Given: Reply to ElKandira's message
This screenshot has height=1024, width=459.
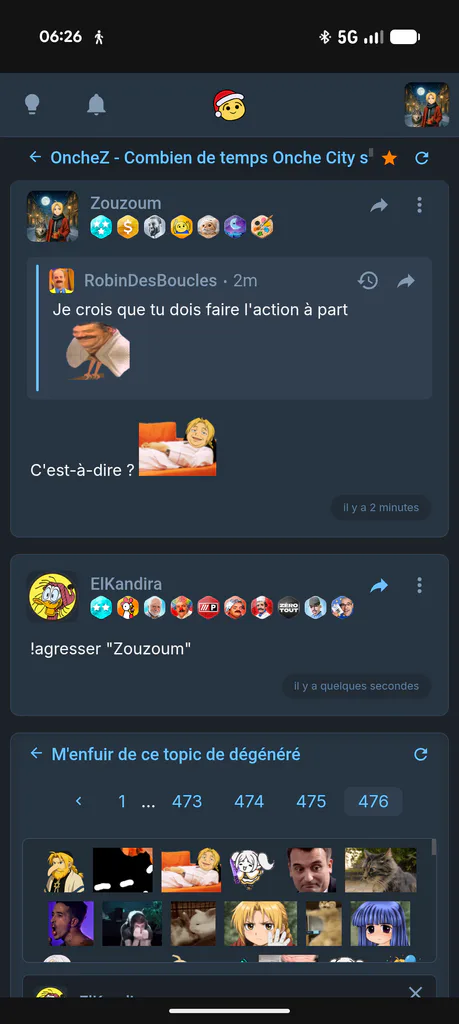Looking at the screenshot, I should coord(379,586).
